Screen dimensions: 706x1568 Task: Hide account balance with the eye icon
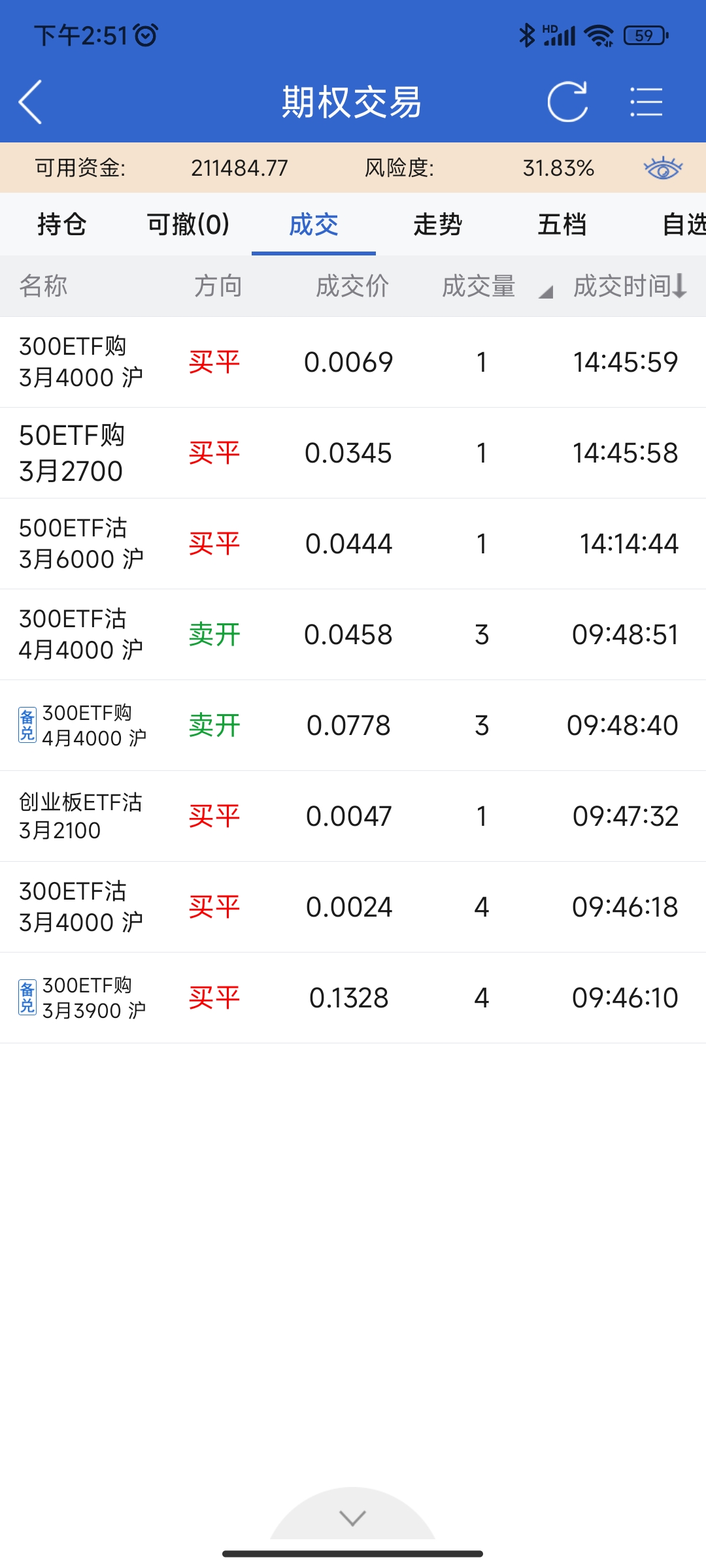pyautogui.click(x=663, y=168)
